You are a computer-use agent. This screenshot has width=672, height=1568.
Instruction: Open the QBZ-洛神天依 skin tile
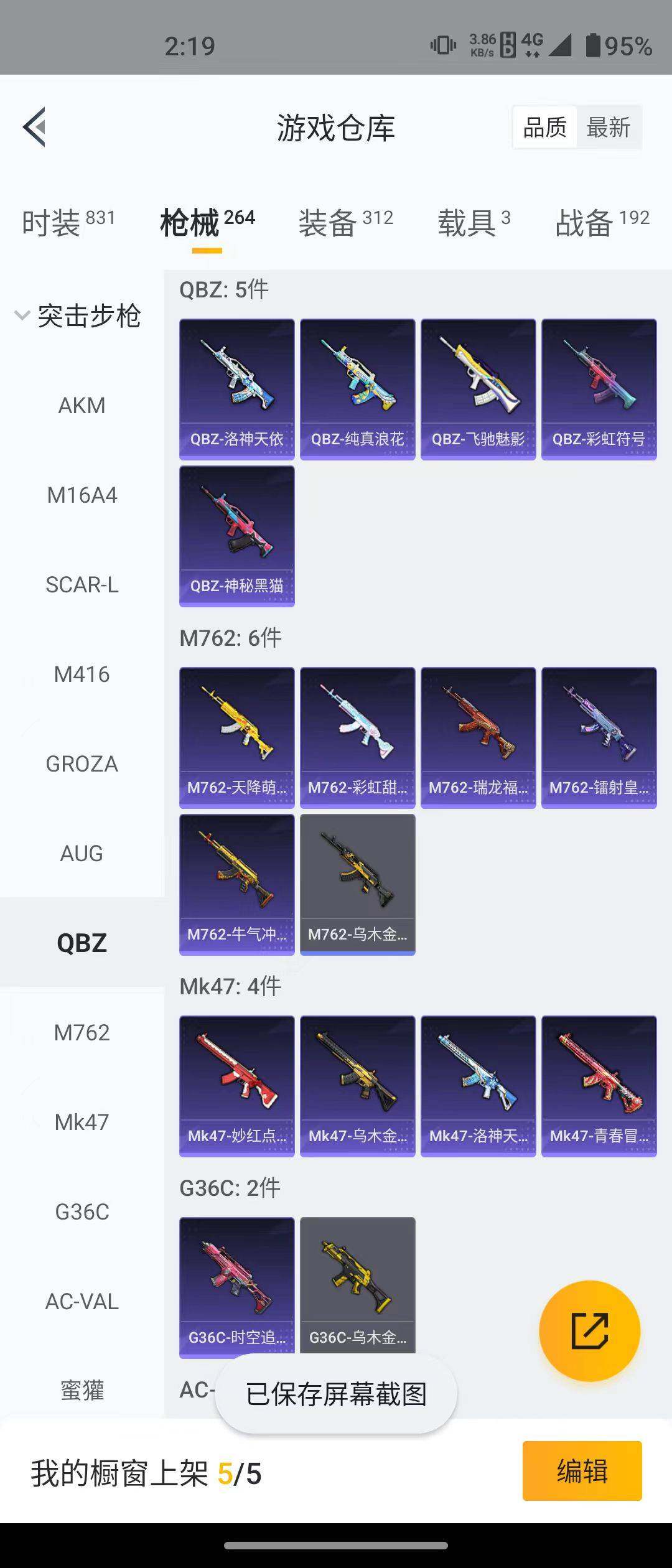[x=236, y=389]
